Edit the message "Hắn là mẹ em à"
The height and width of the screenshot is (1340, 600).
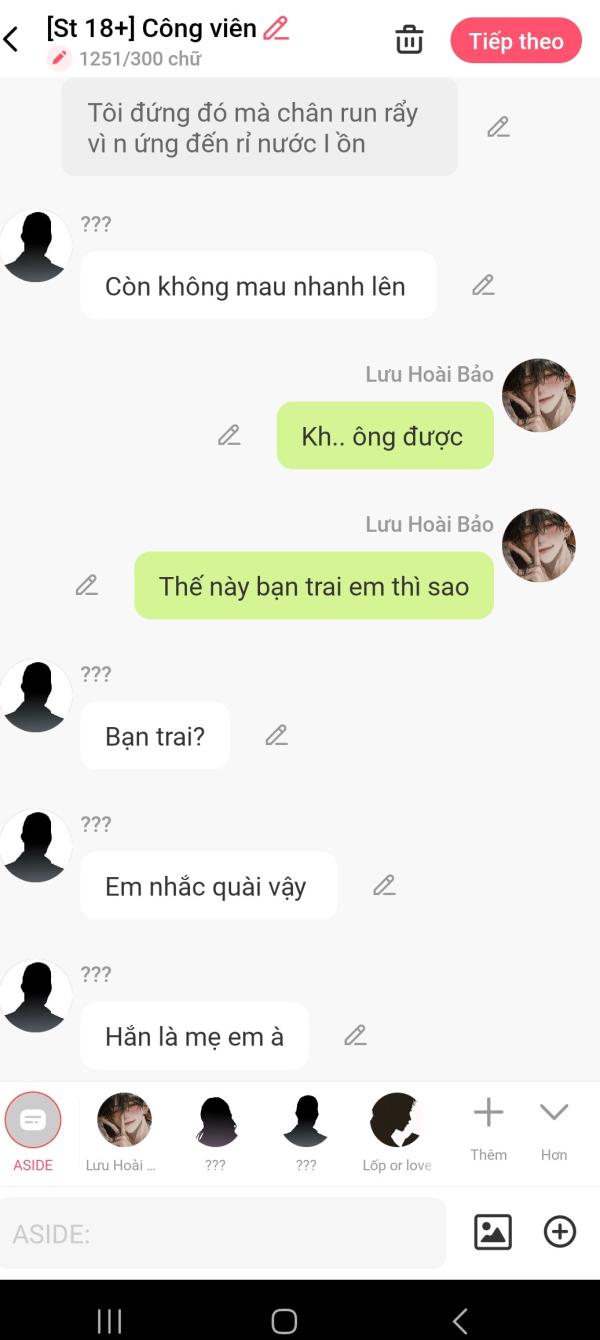tap(355, 1035)
